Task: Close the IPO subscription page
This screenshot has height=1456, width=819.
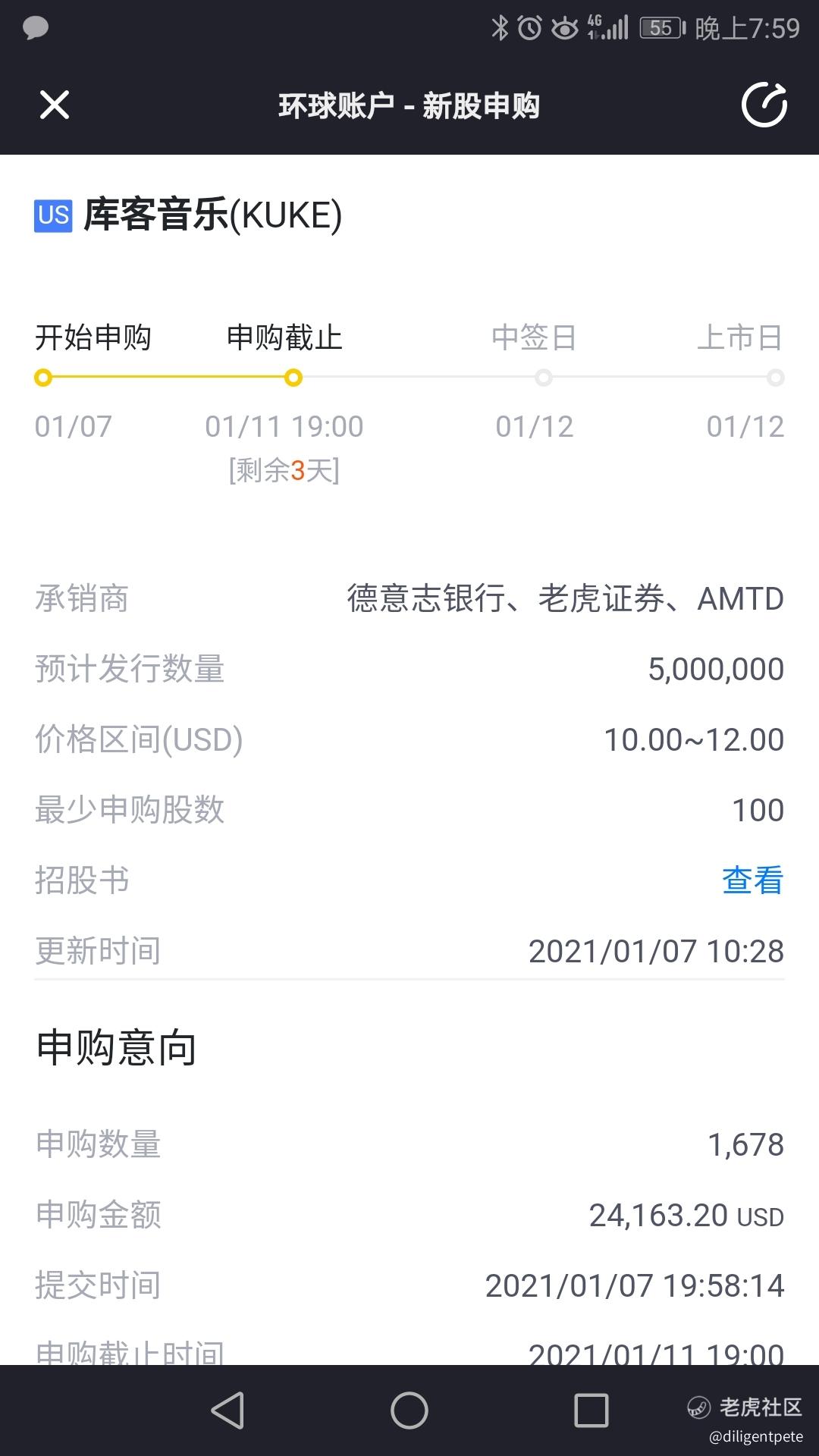Action: point(55,105)
